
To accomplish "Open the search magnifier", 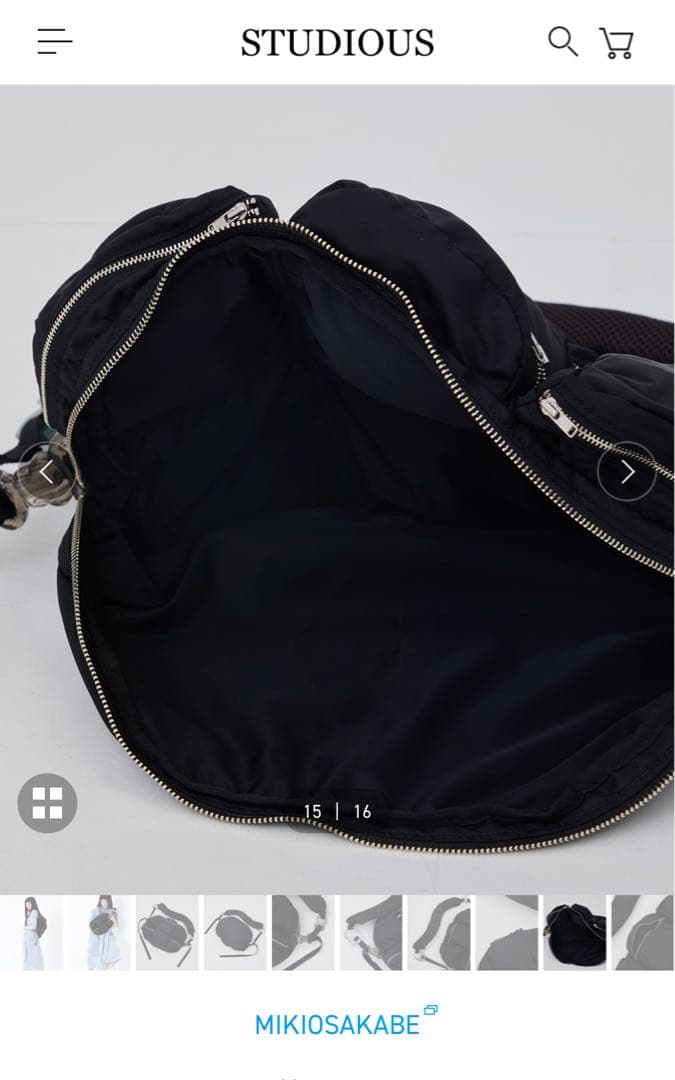I will point(563,42).
